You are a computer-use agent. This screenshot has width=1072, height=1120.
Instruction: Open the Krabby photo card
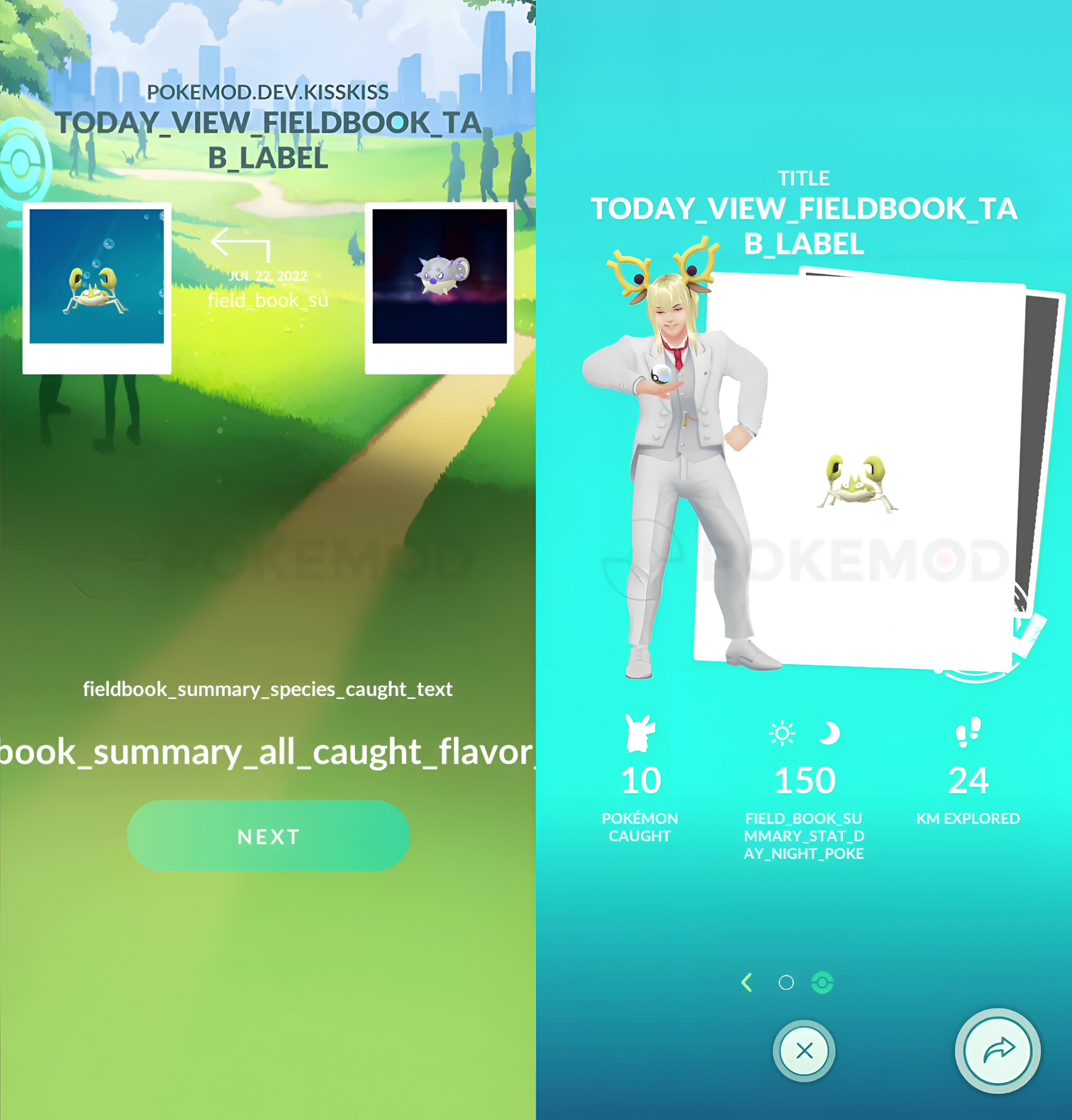pyautogui.click(x=97, y=288)
